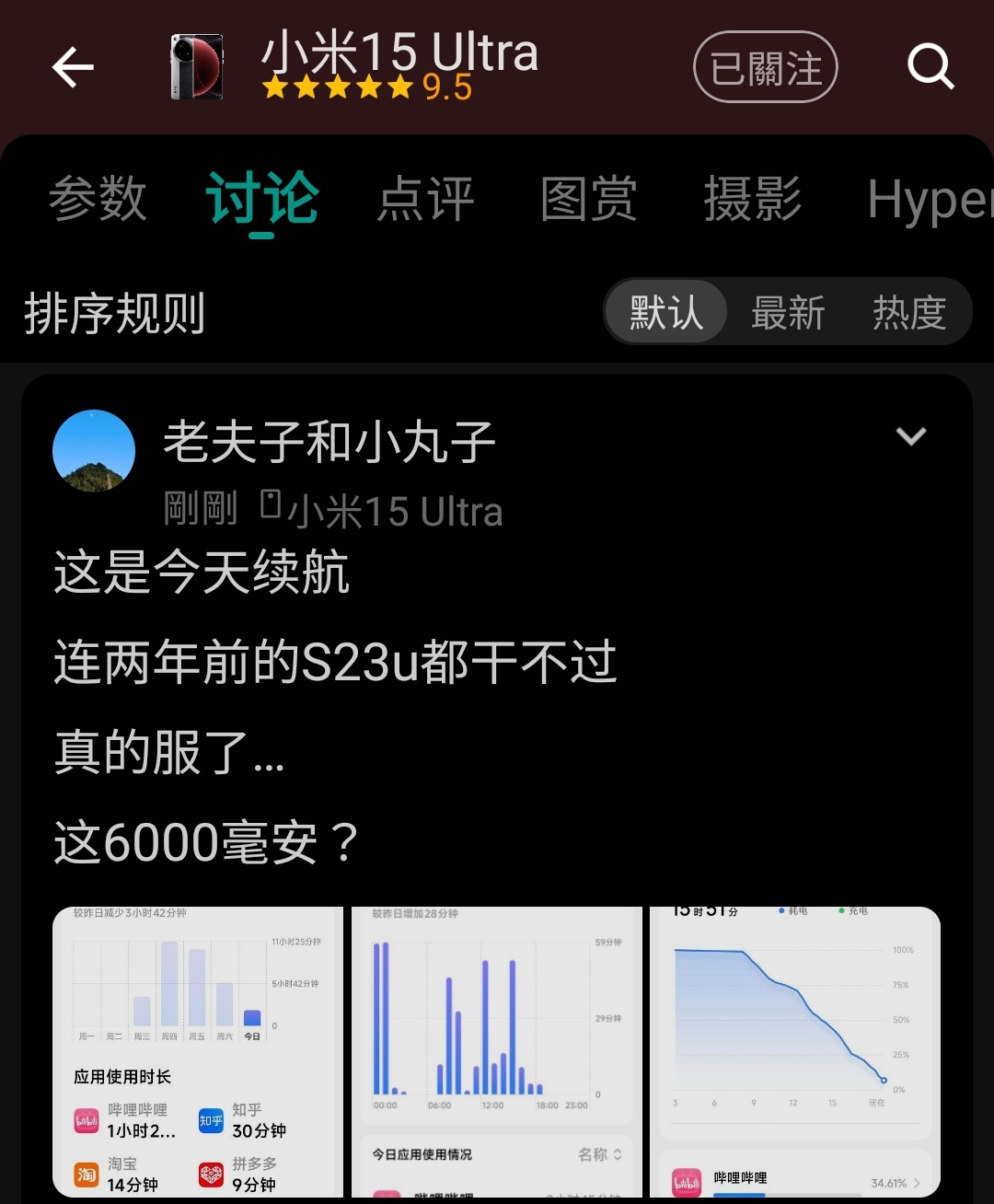Switch to the 点评 tab
Screen dimensions: 994x1204
click(x=425, y=199)
